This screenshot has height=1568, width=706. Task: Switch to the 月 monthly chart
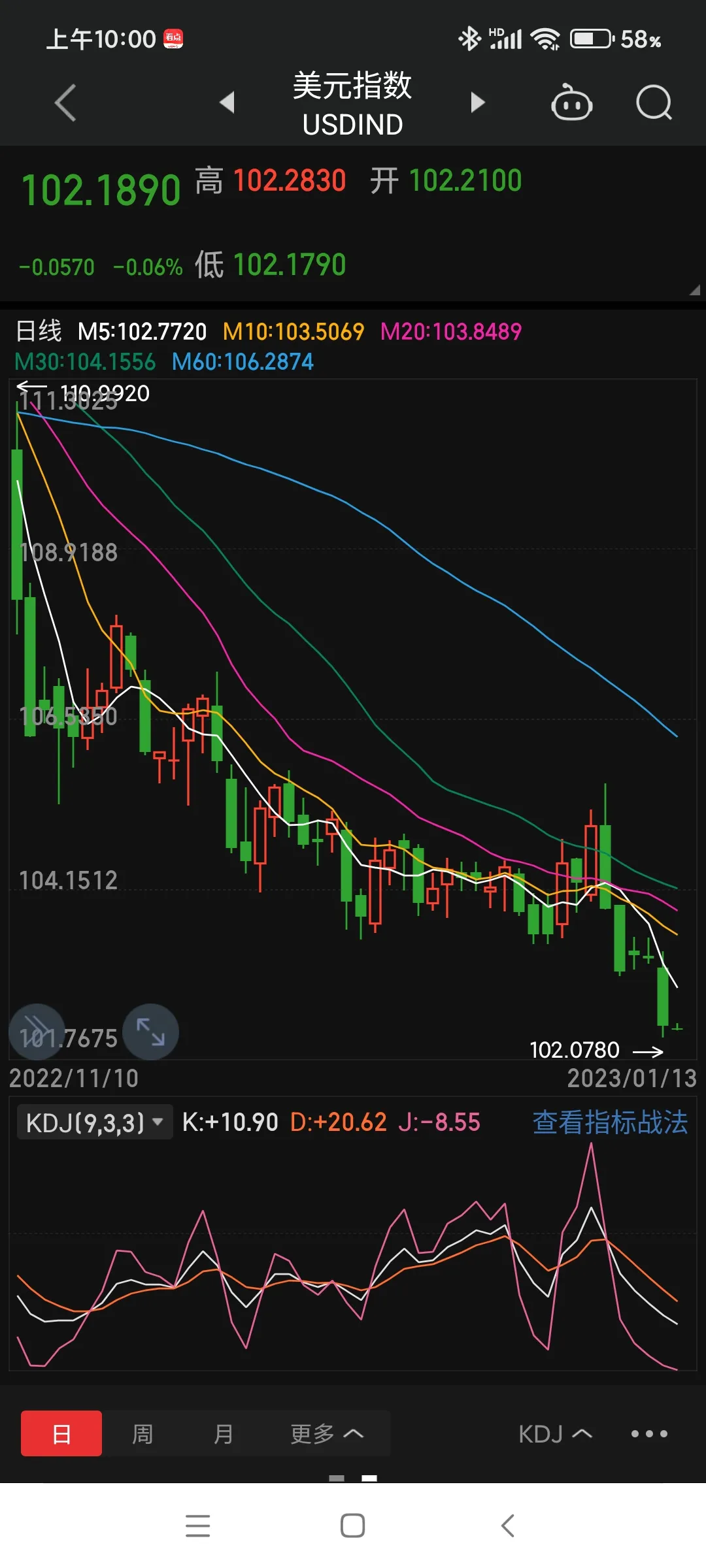tap(224, 1433)
